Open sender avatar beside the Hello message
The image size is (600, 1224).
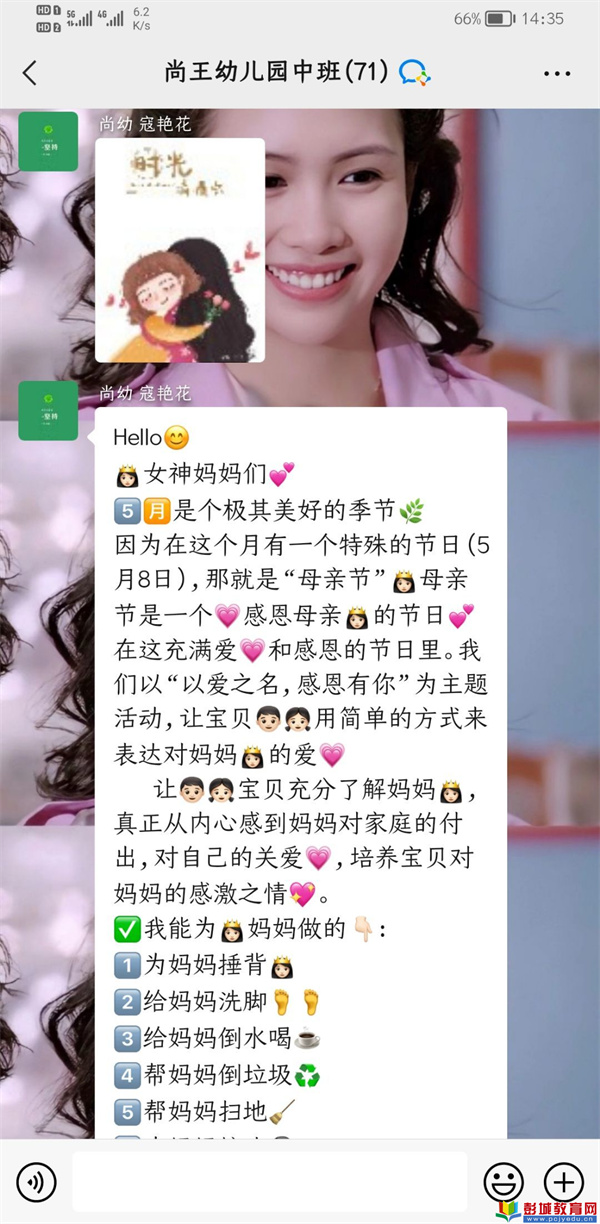[48, 411]
